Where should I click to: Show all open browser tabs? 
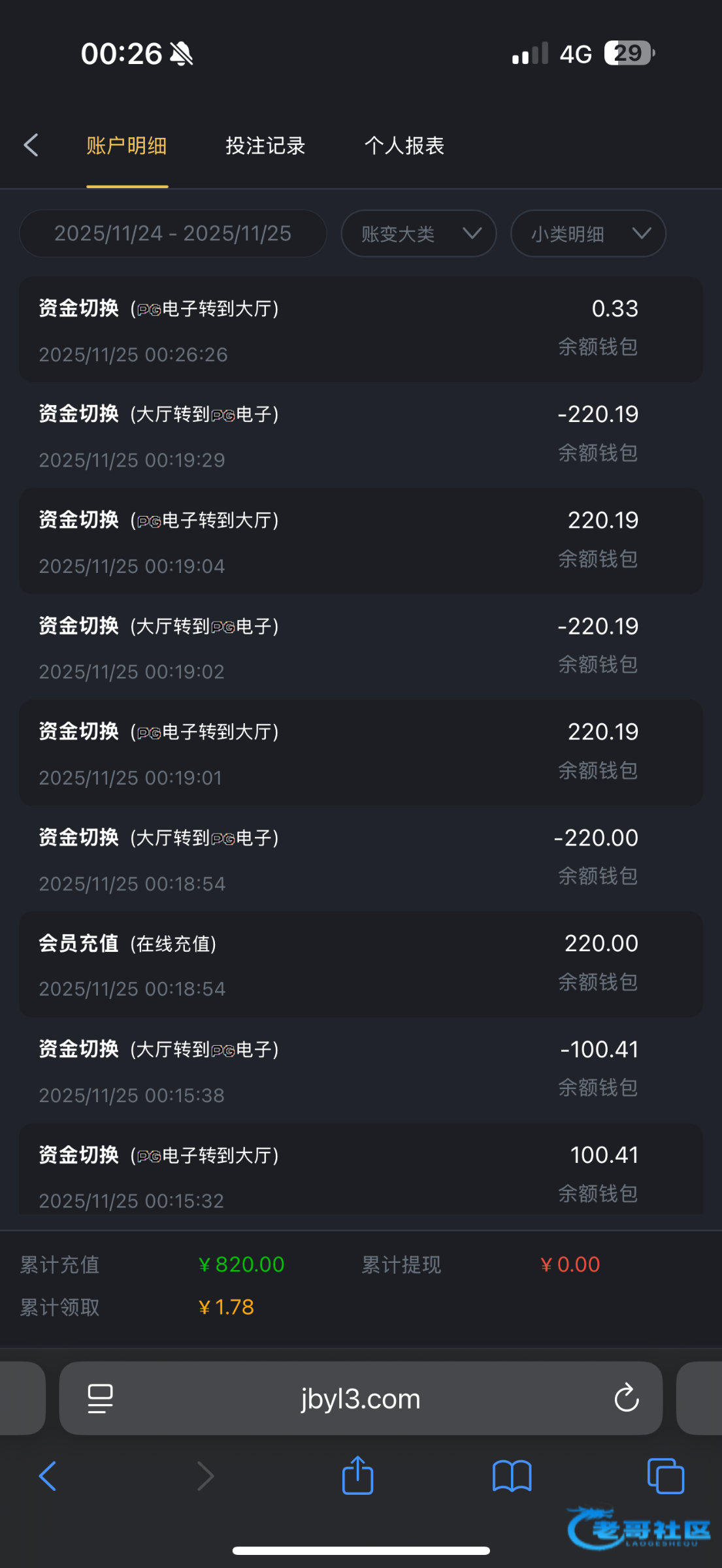665,1476
